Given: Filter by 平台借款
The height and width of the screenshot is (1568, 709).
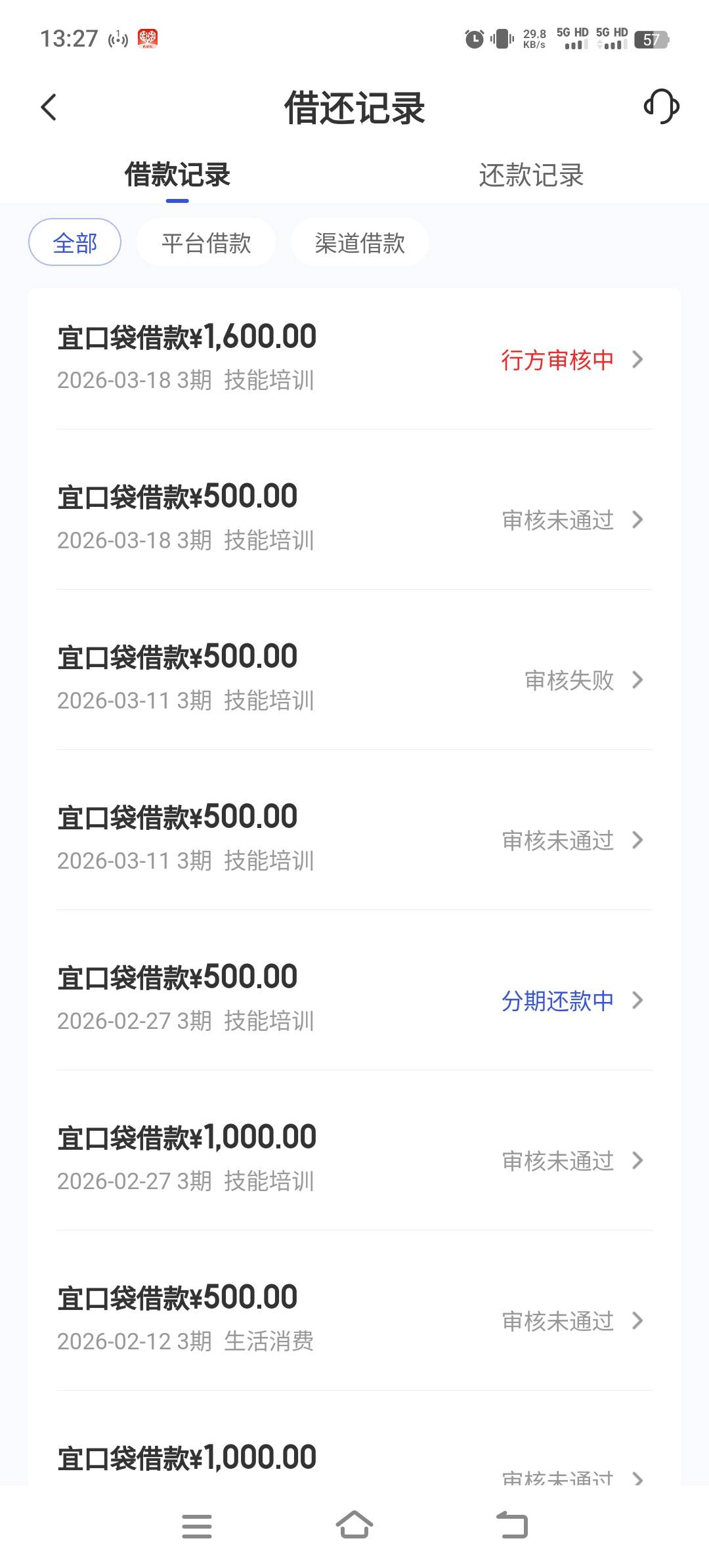Looking at the screenshot, I should tap(206, 242).
